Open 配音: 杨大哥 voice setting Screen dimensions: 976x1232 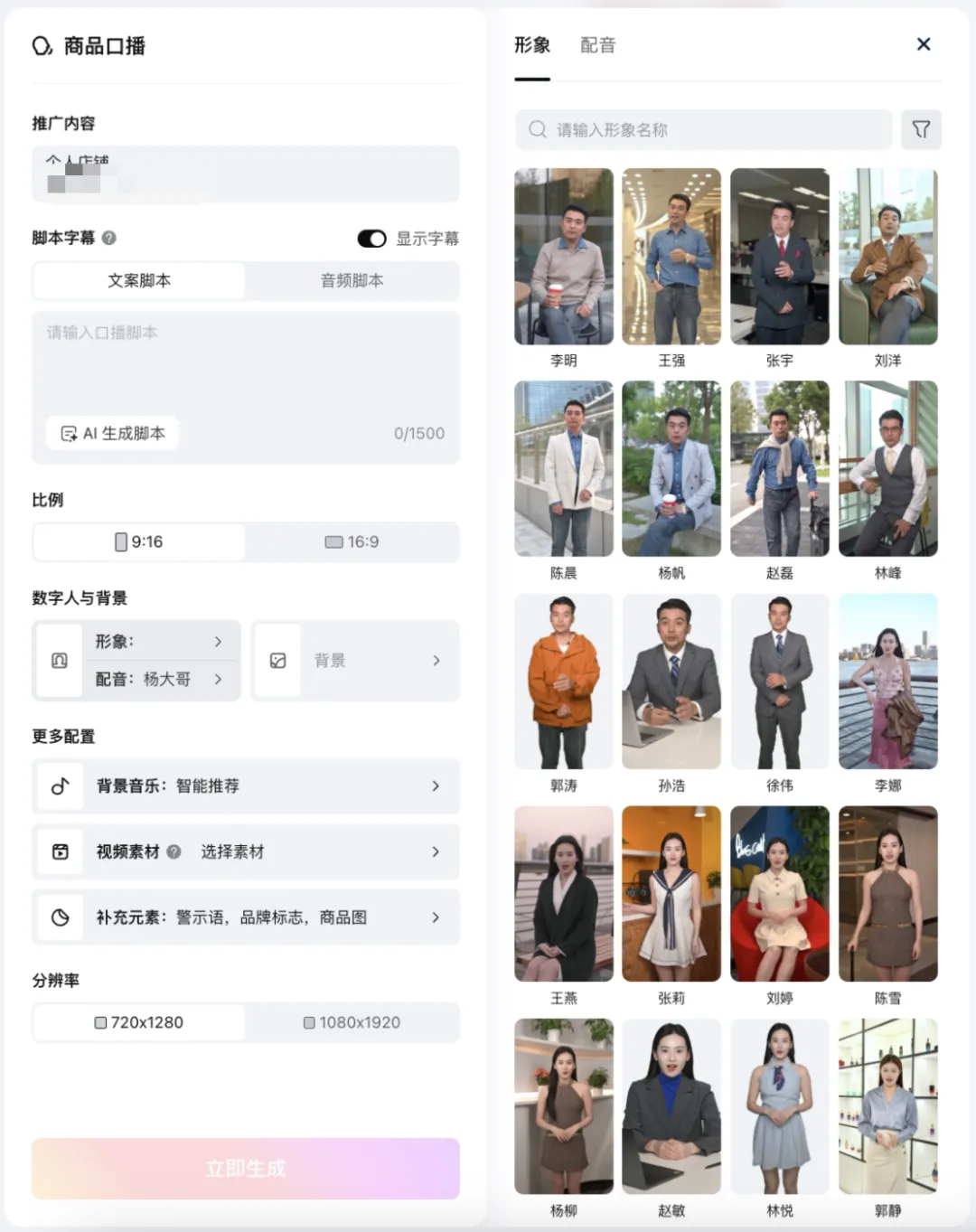coord(158,679)
